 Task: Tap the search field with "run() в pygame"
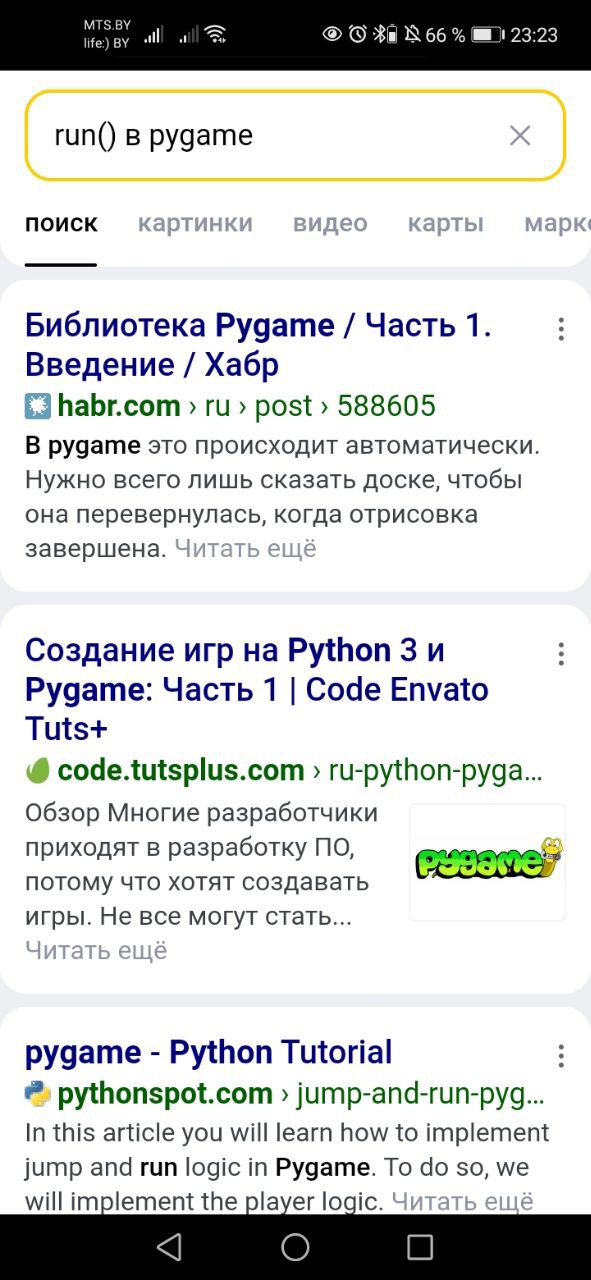[295, 136]
